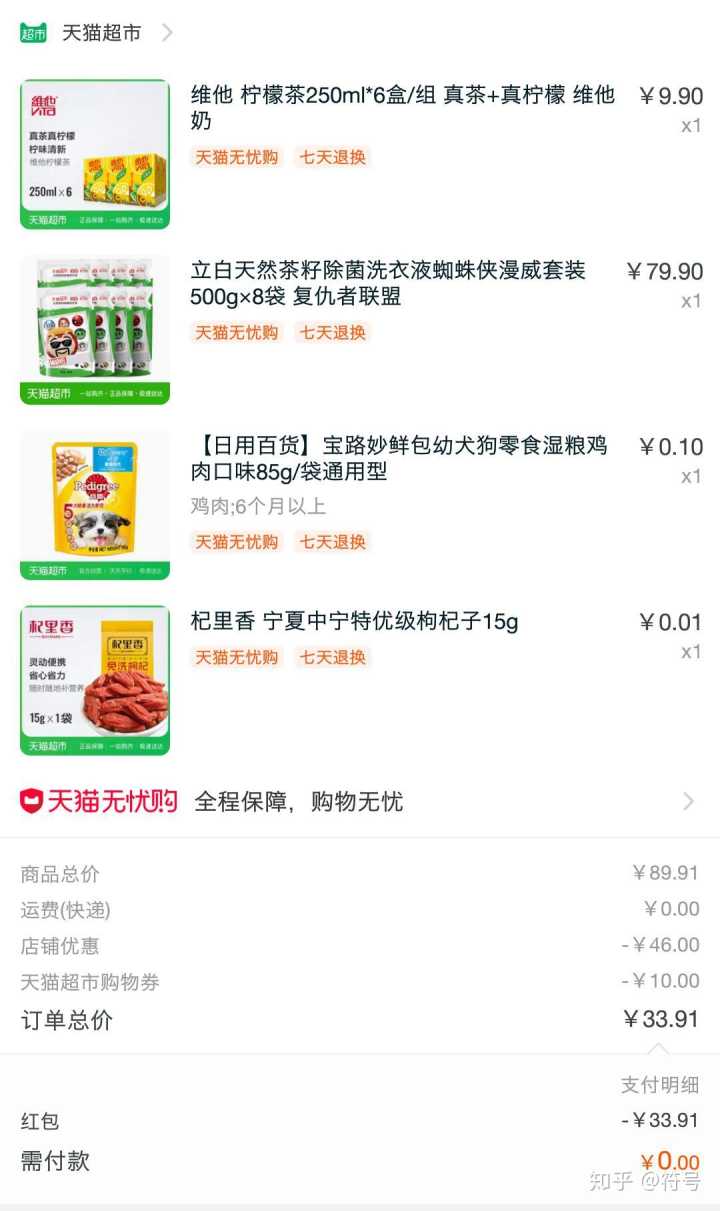Open the 天猫超市 store header

(100, 33)
